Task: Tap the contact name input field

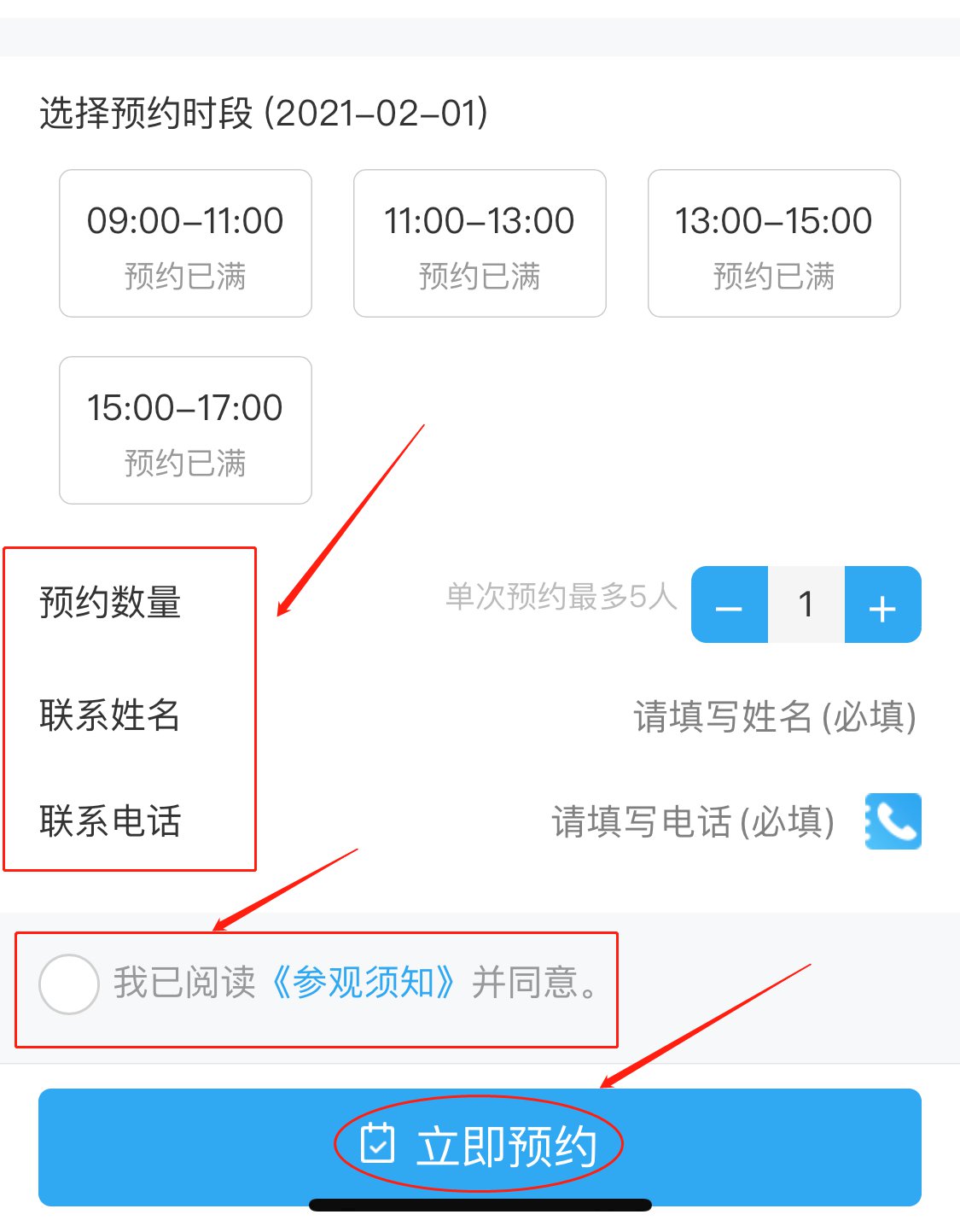Action: pos(773,716)
